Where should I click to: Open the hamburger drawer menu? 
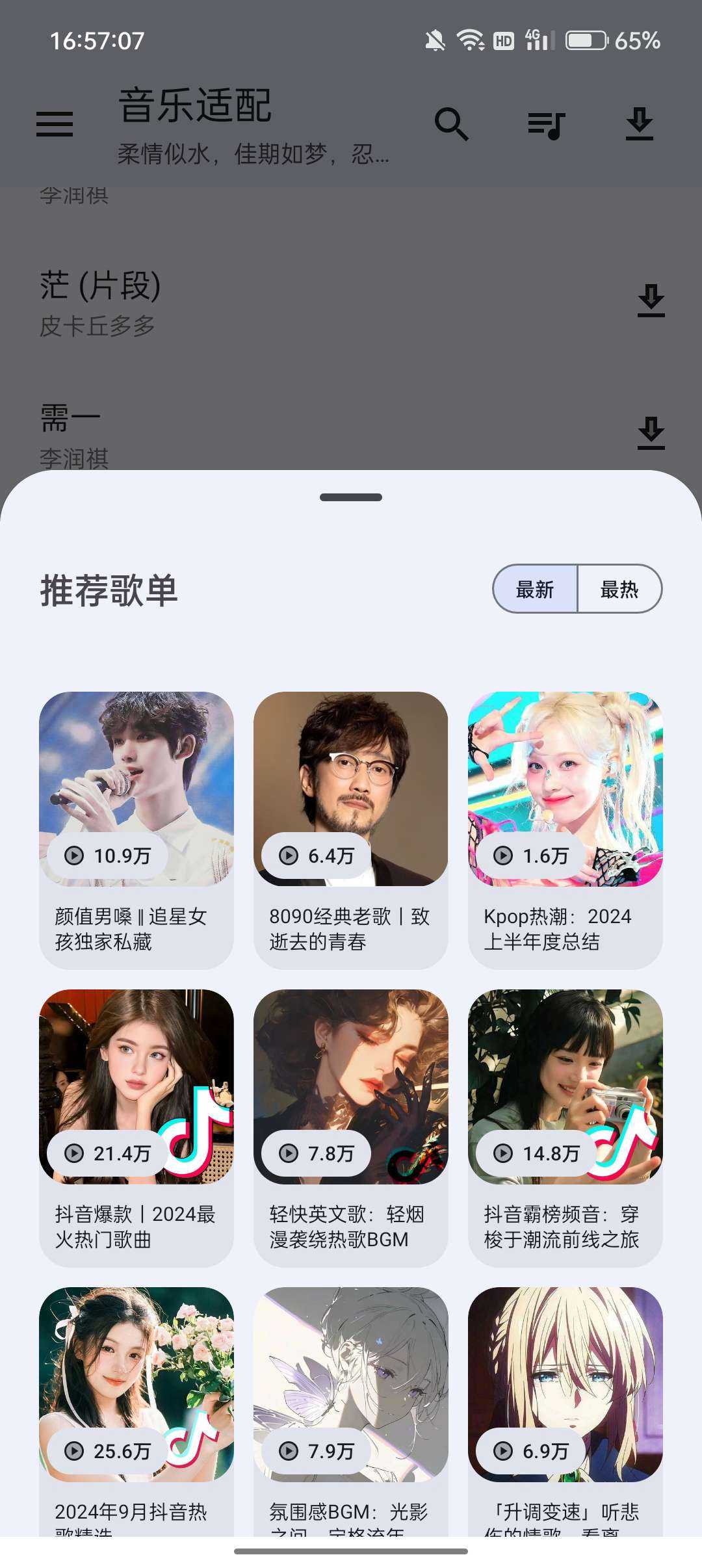pyautogui.click(x=55, y=124)
